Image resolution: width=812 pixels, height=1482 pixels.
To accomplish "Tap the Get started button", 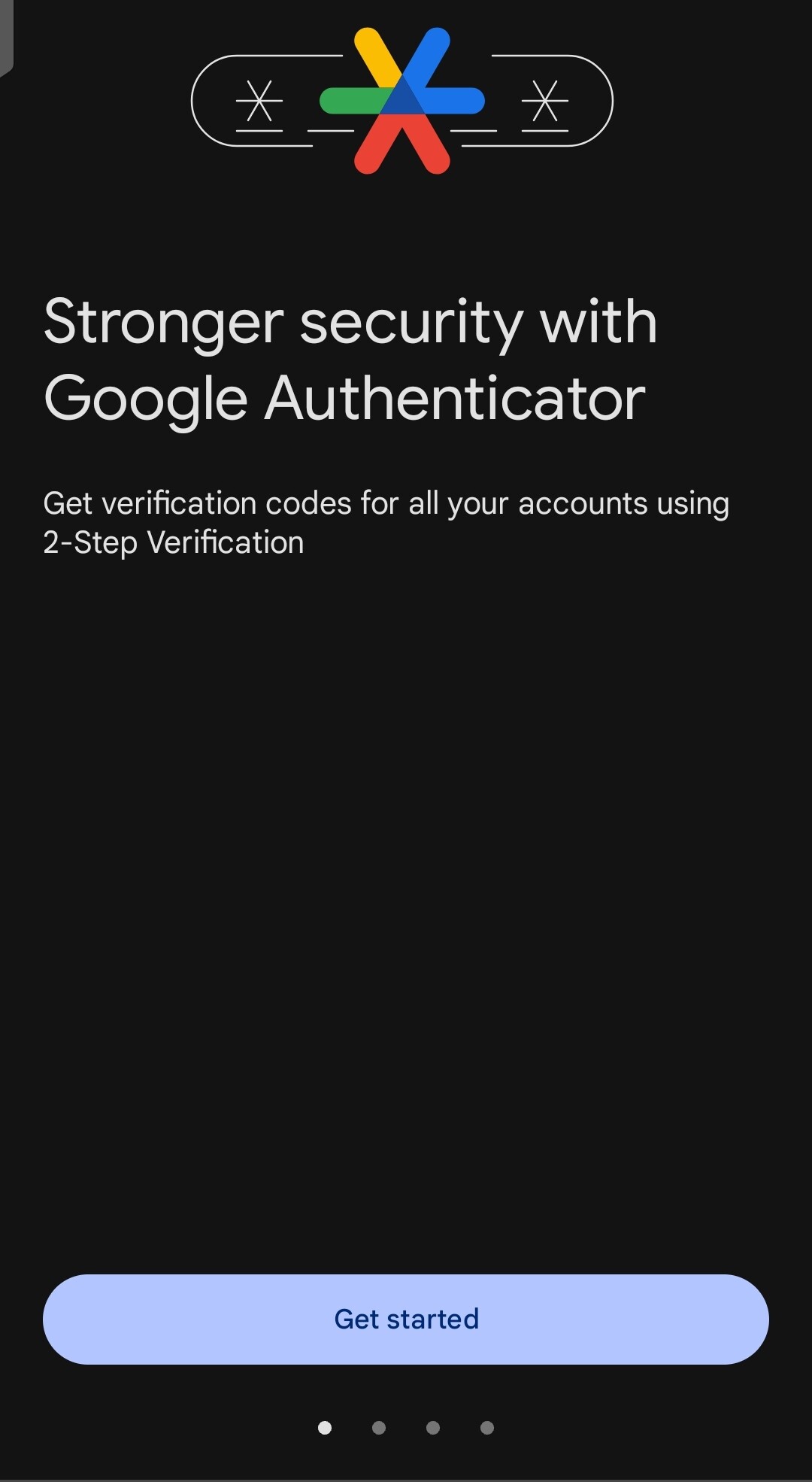I will (x=406, y=1319).
